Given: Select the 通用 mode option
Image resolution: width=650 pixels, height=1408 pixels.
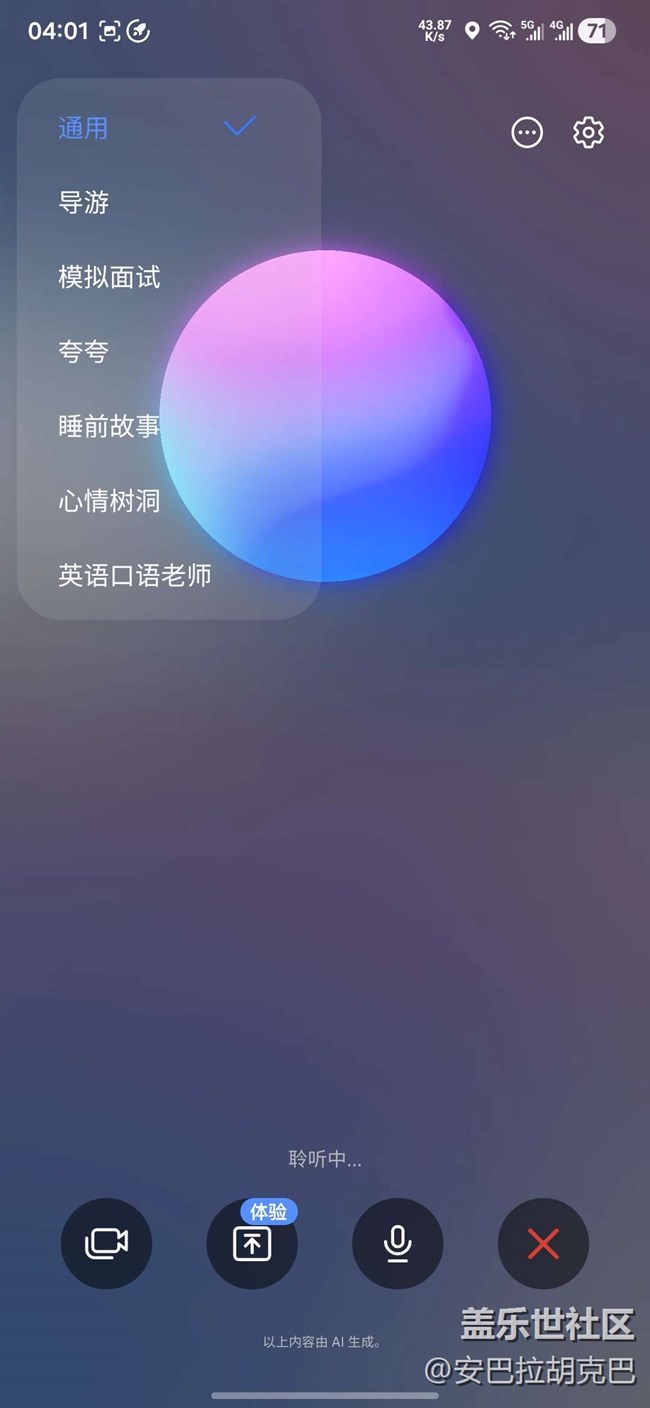Looking at the screenshot, I should (84, 128).
